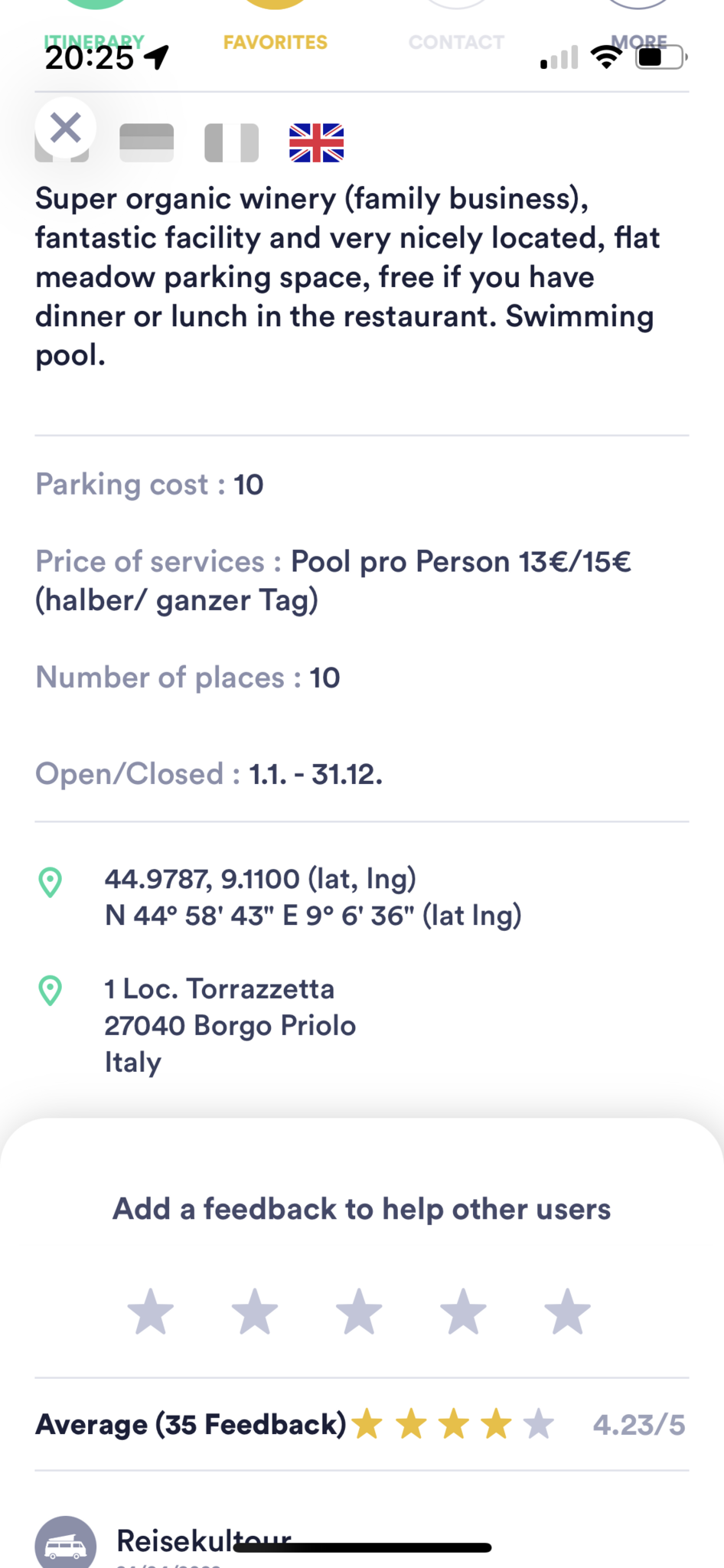Viewport: 724px width, 1568px height.
Task: Select the British flag language
Action: click(x=316, y=143)
